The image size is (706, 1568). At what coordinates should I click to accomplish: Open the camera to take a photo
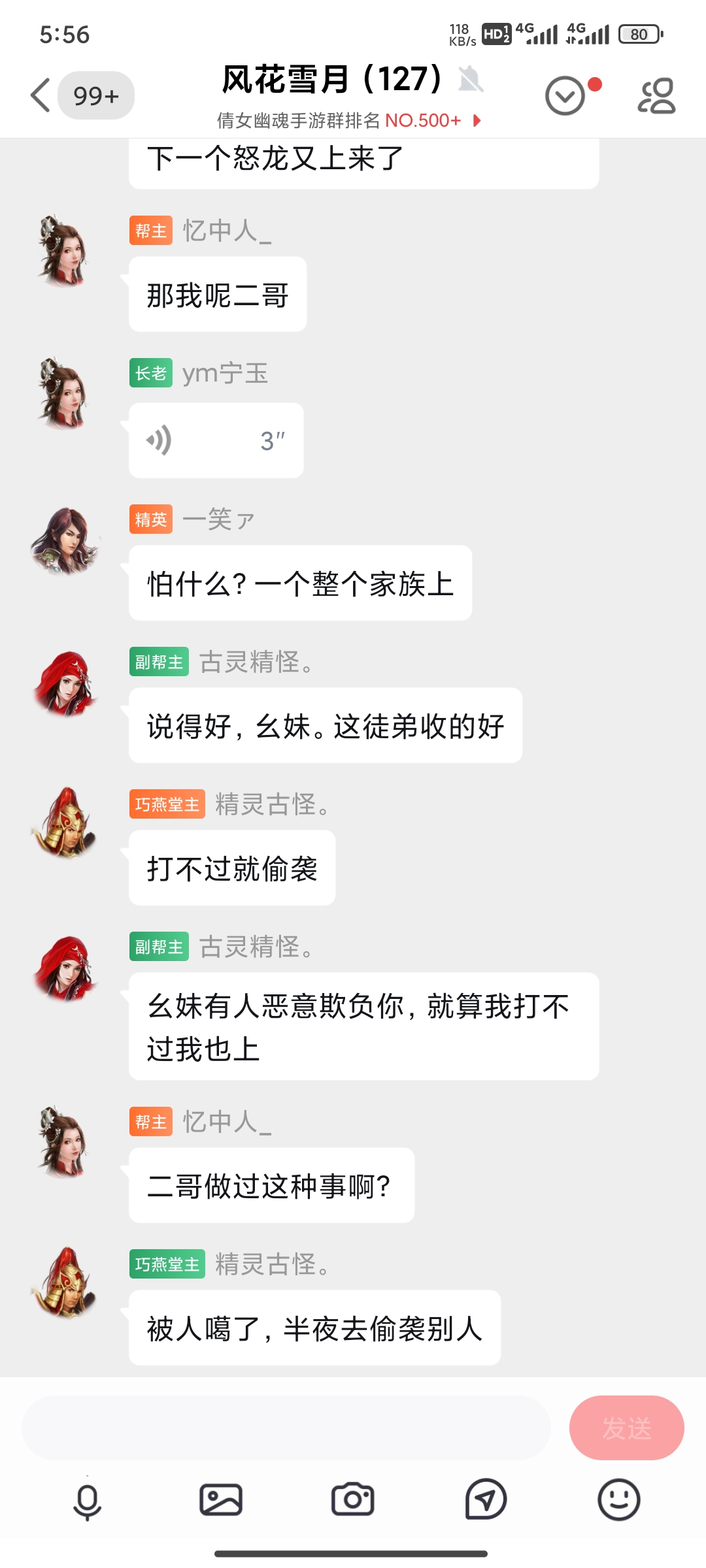(x=352, y=1500)
